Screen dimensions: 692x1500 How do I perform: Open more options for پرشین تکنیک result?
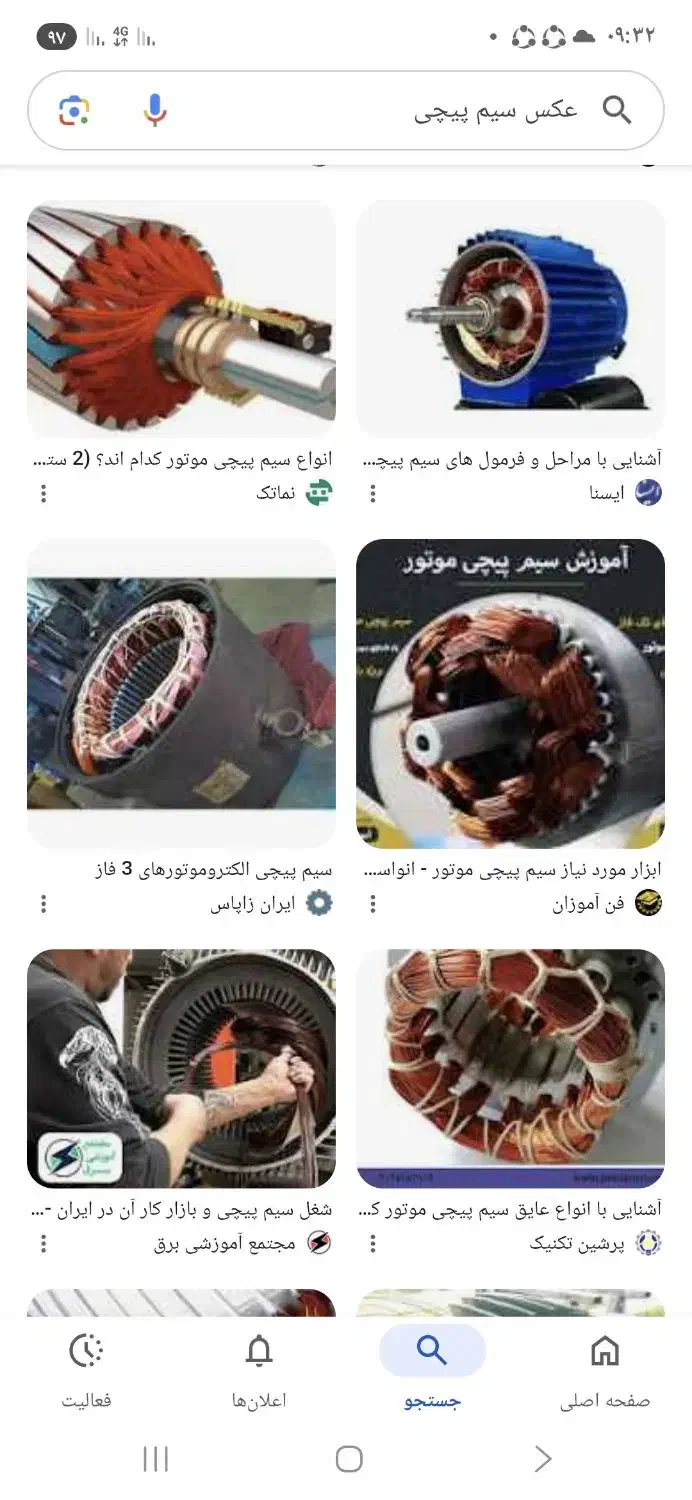tap(373, 1243)
